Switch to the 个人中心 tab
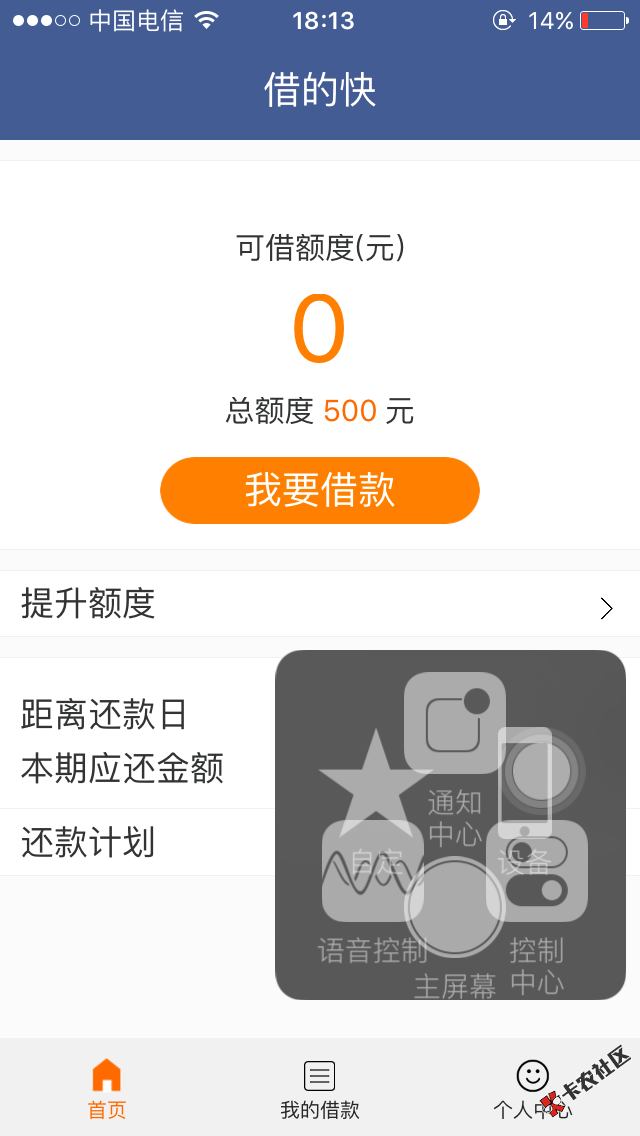 click(533, 1090)
